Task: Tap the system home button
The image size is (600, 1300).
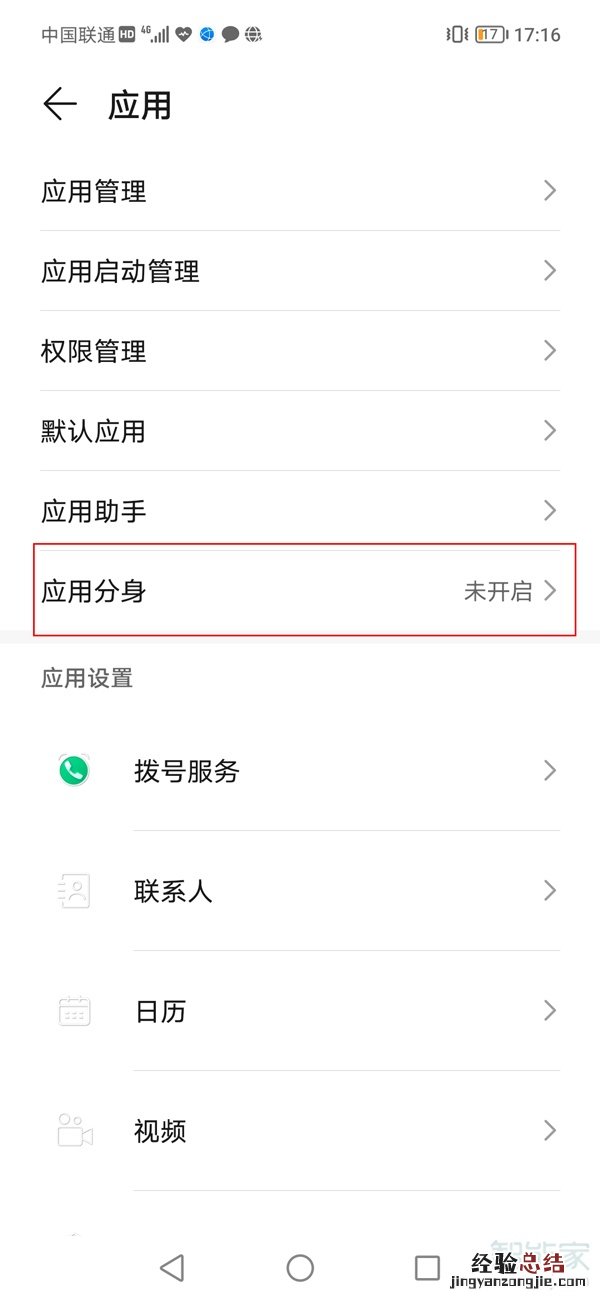Action: [300, 1268]
